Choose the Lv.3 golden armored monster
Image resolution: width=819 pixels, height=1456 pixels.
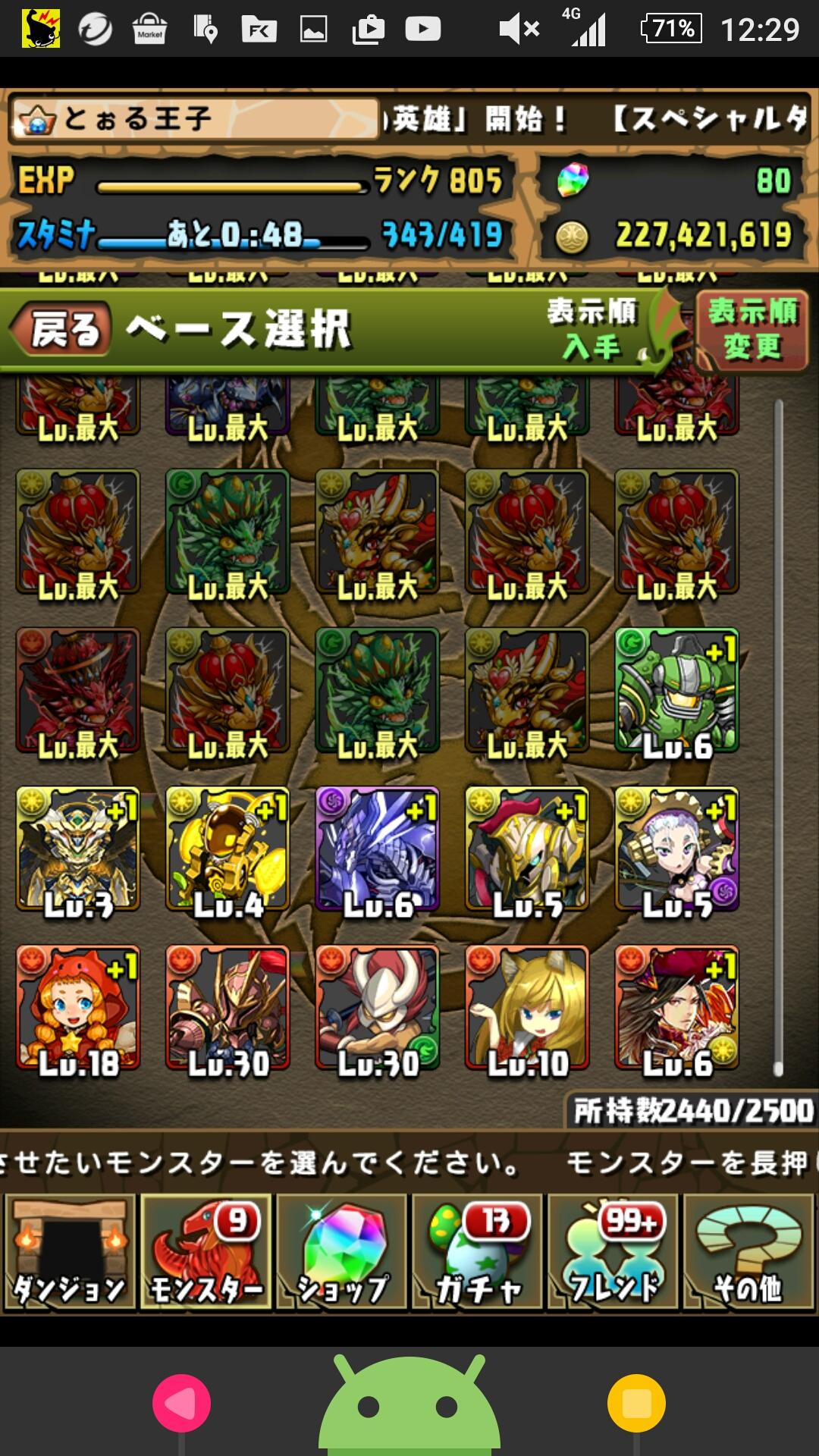77,849
